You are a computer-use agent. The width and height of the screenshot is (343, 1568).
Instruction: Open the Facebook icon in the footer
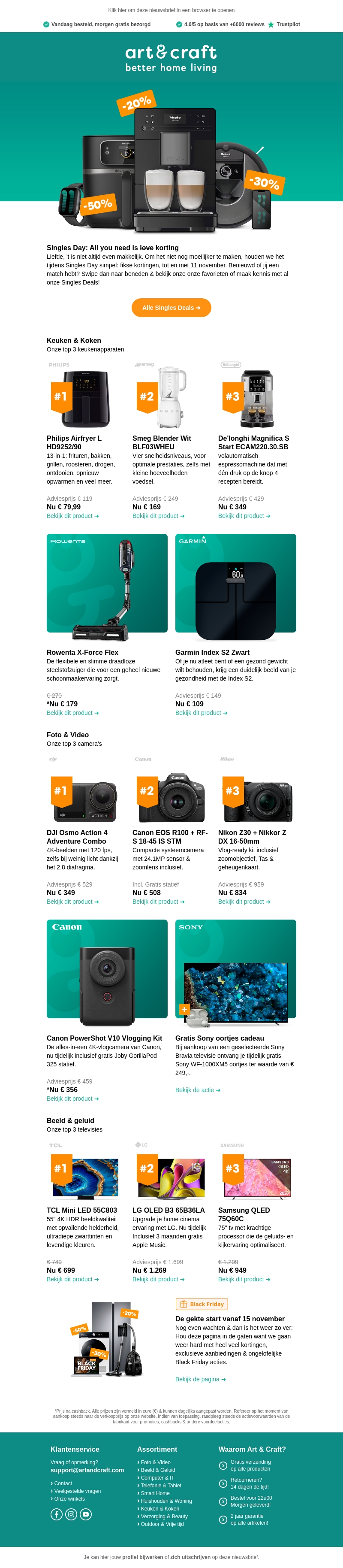coord(57,1514)
